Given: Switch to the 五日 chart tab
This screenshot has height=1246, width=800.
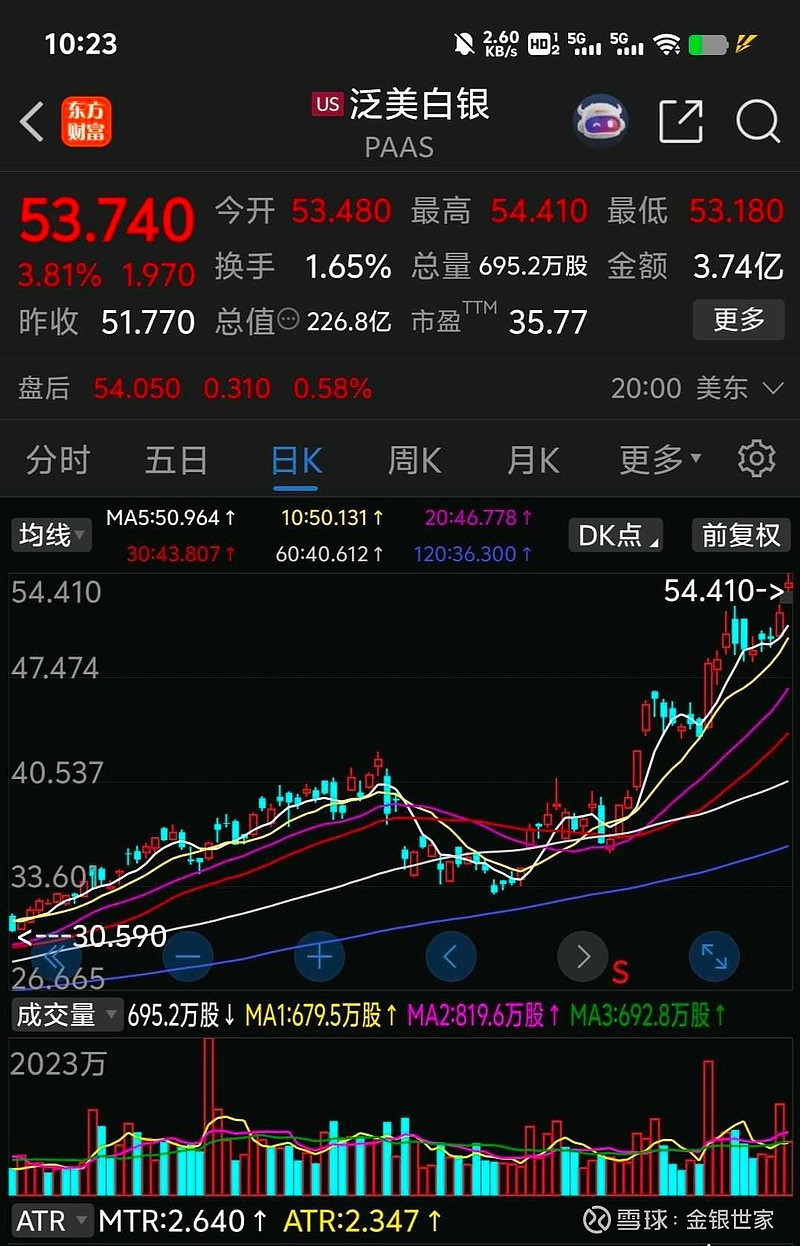Looking at the screenshot, I should click(175, 459).
